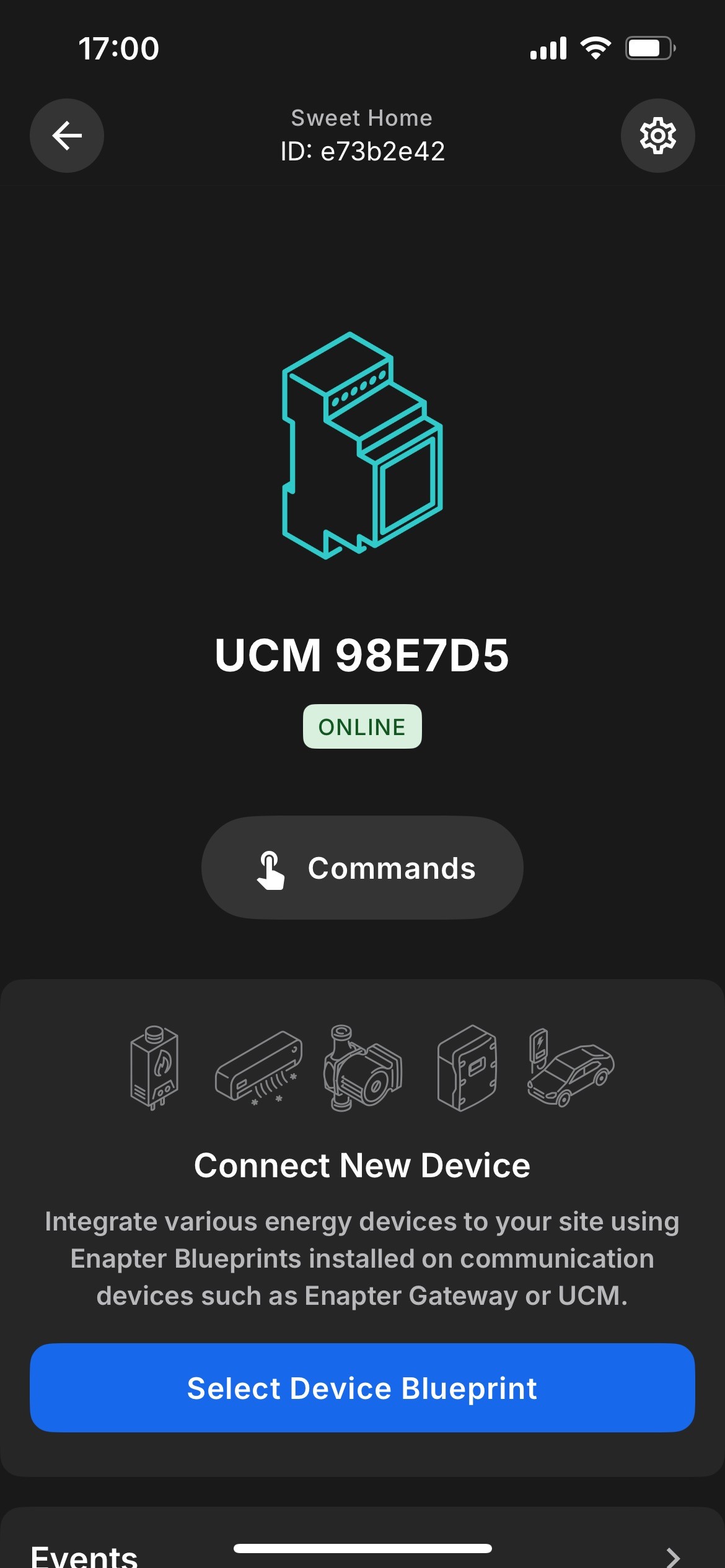Tap the teal UCM device illustration
725x1568 pixels.
click(362, 452)
